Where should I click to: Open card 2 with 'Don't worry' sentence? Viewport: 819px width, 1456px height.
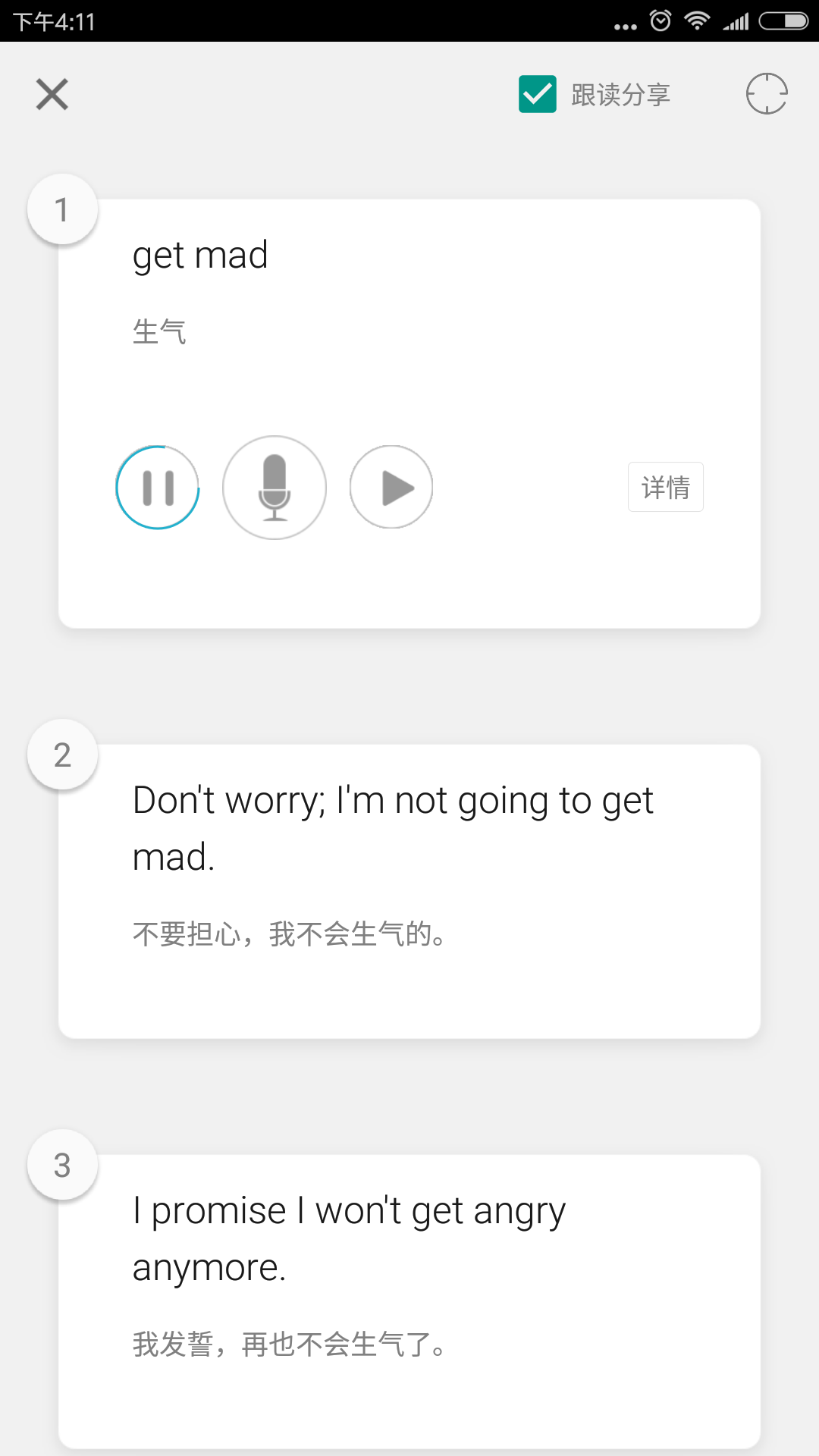click(409, 887)
